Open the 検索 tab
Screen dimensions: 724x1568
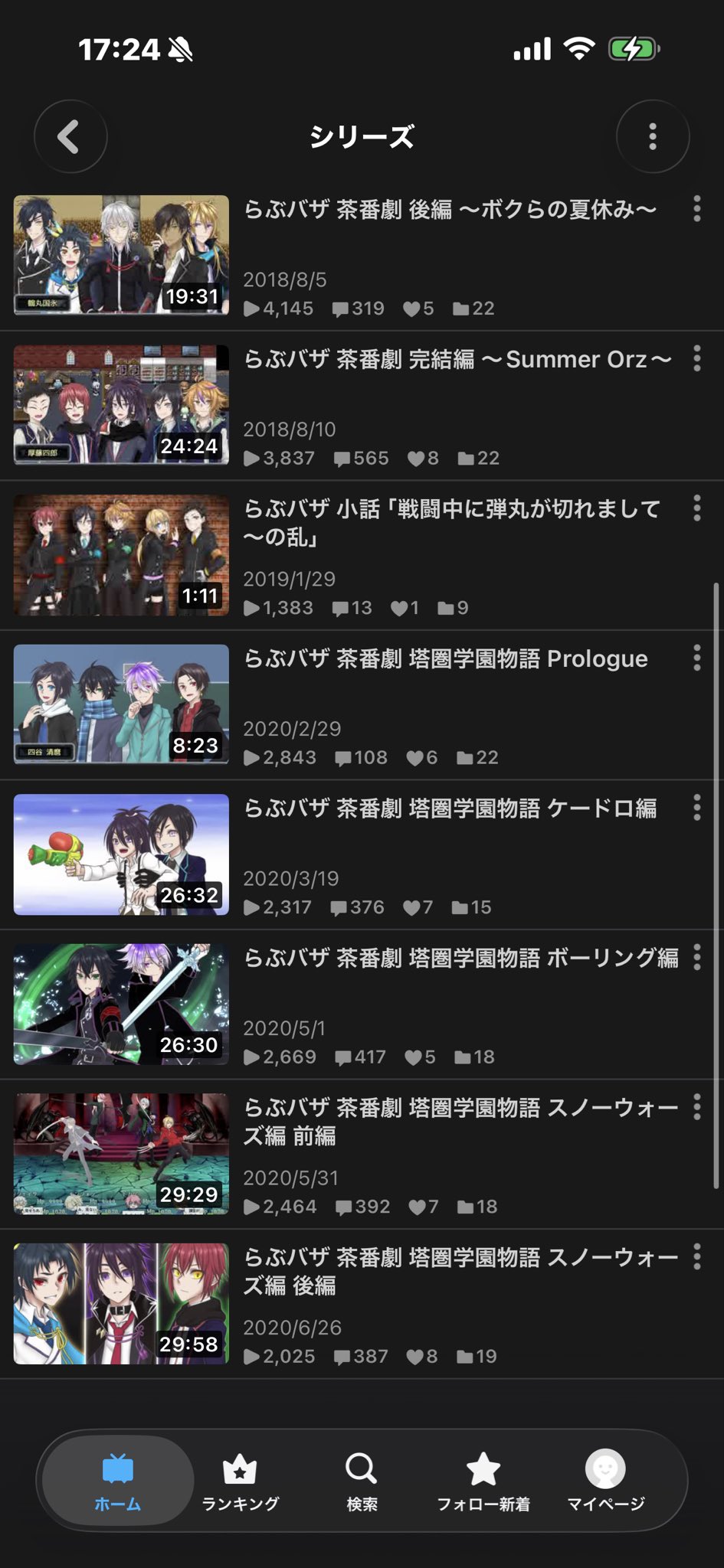point(362,1481)
